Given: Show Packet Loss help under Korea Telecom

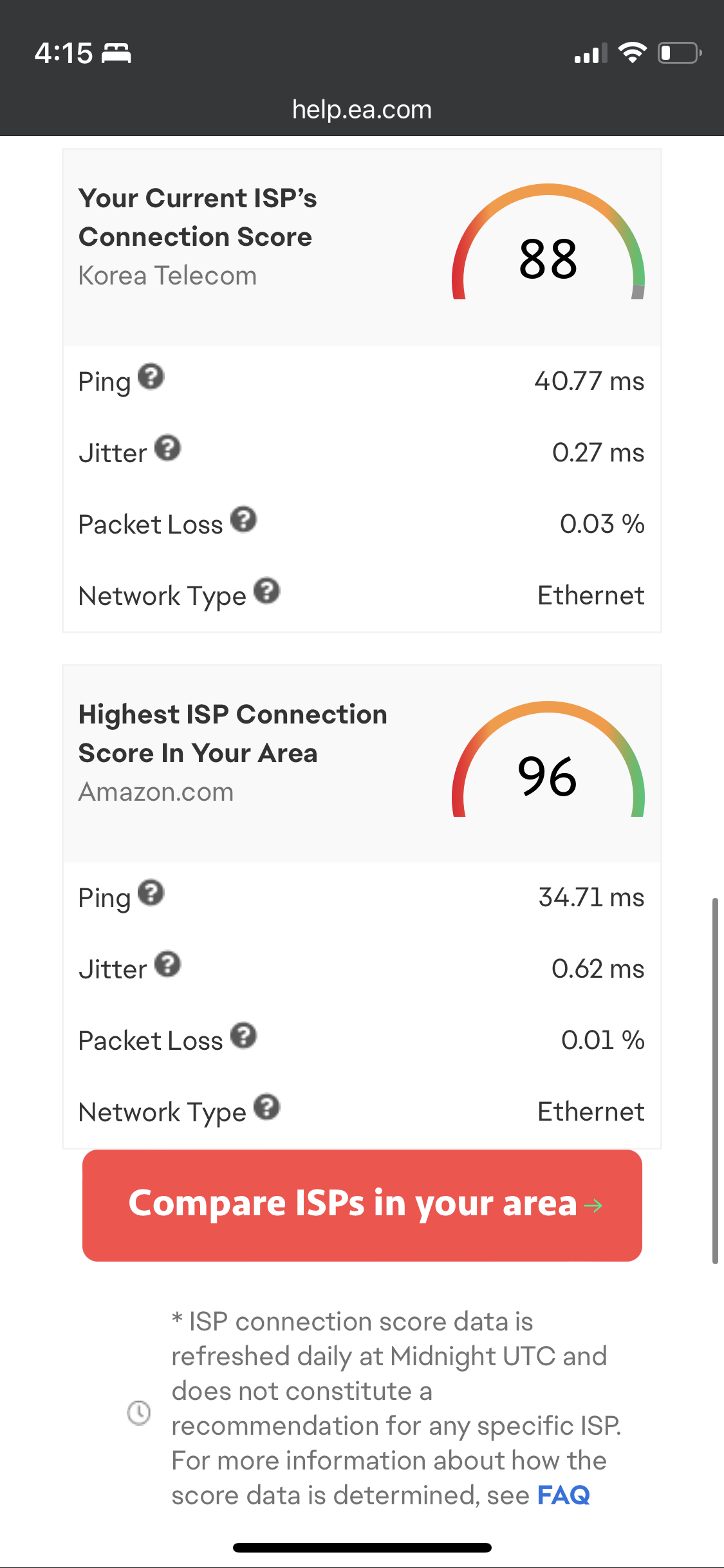Looking at the screenshot, I should [244, 519].
